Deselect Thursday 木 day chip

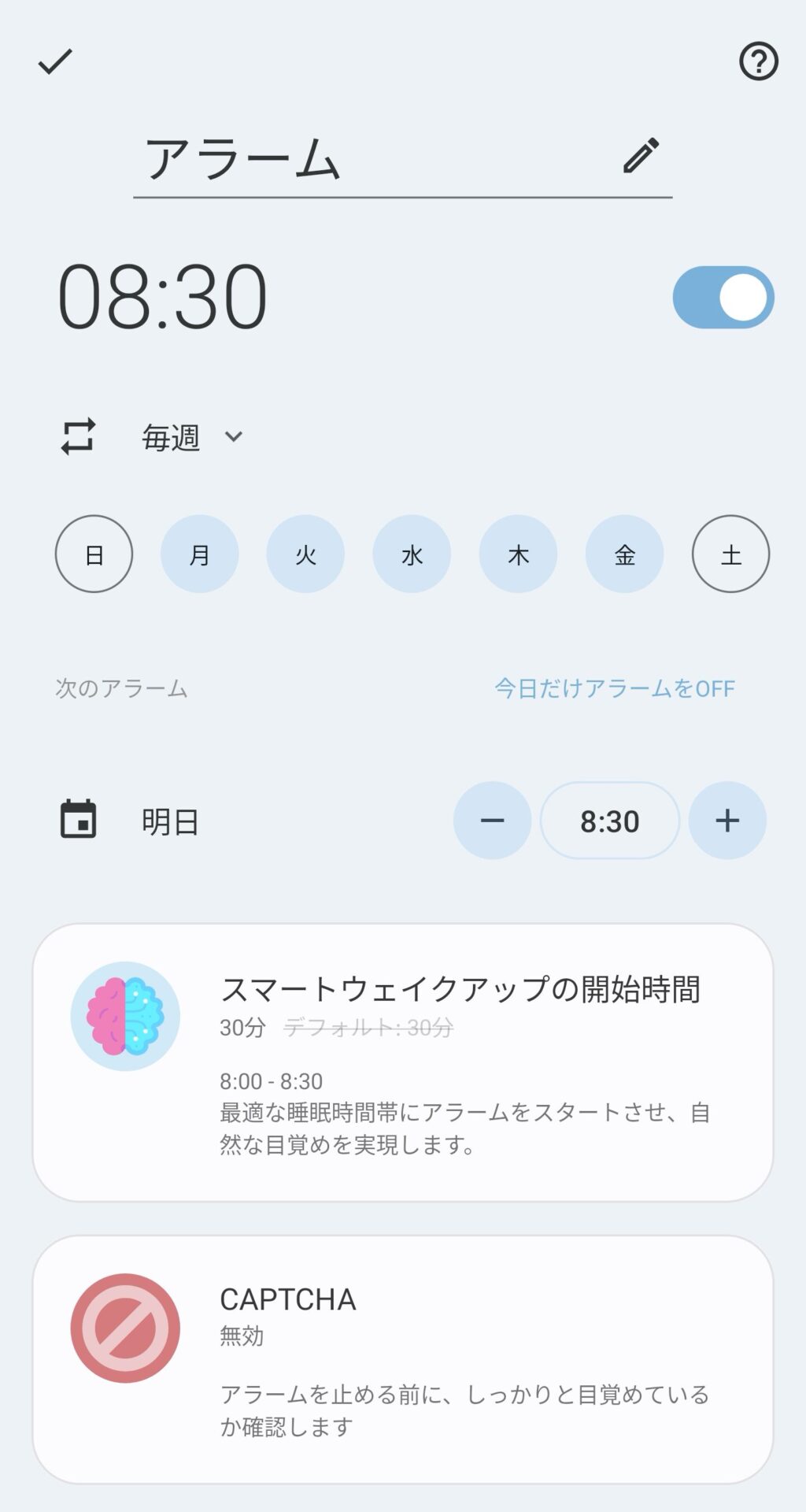pyautogui.click(x=518, y=554)
